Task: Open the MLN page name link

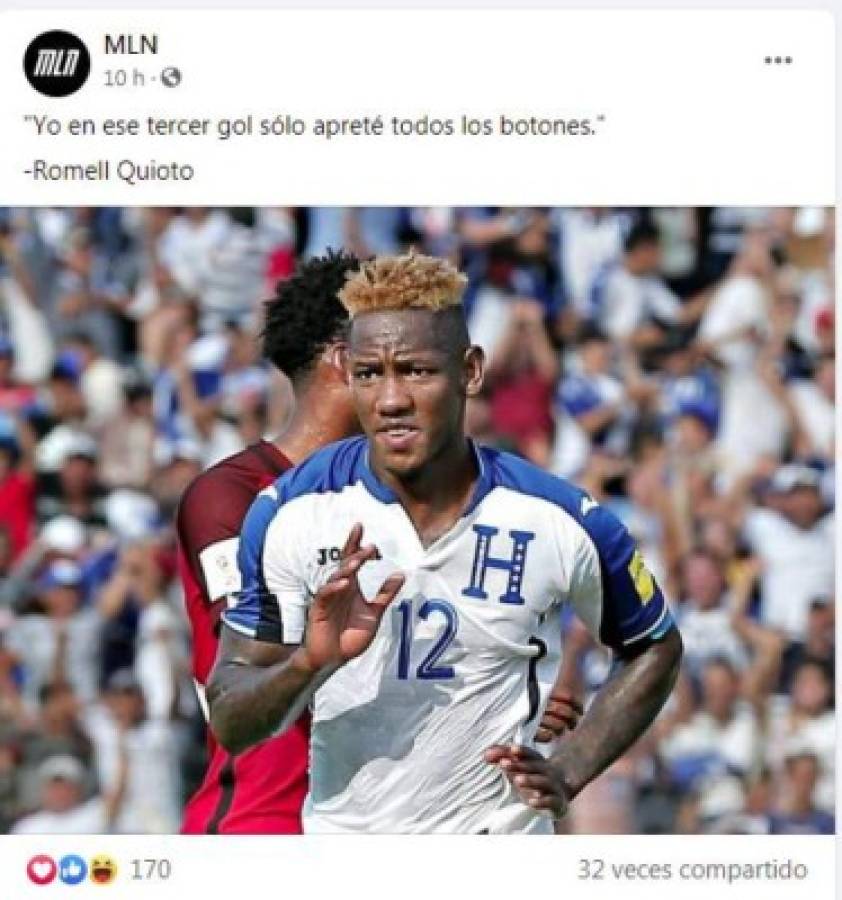Action: coord(131,44)
